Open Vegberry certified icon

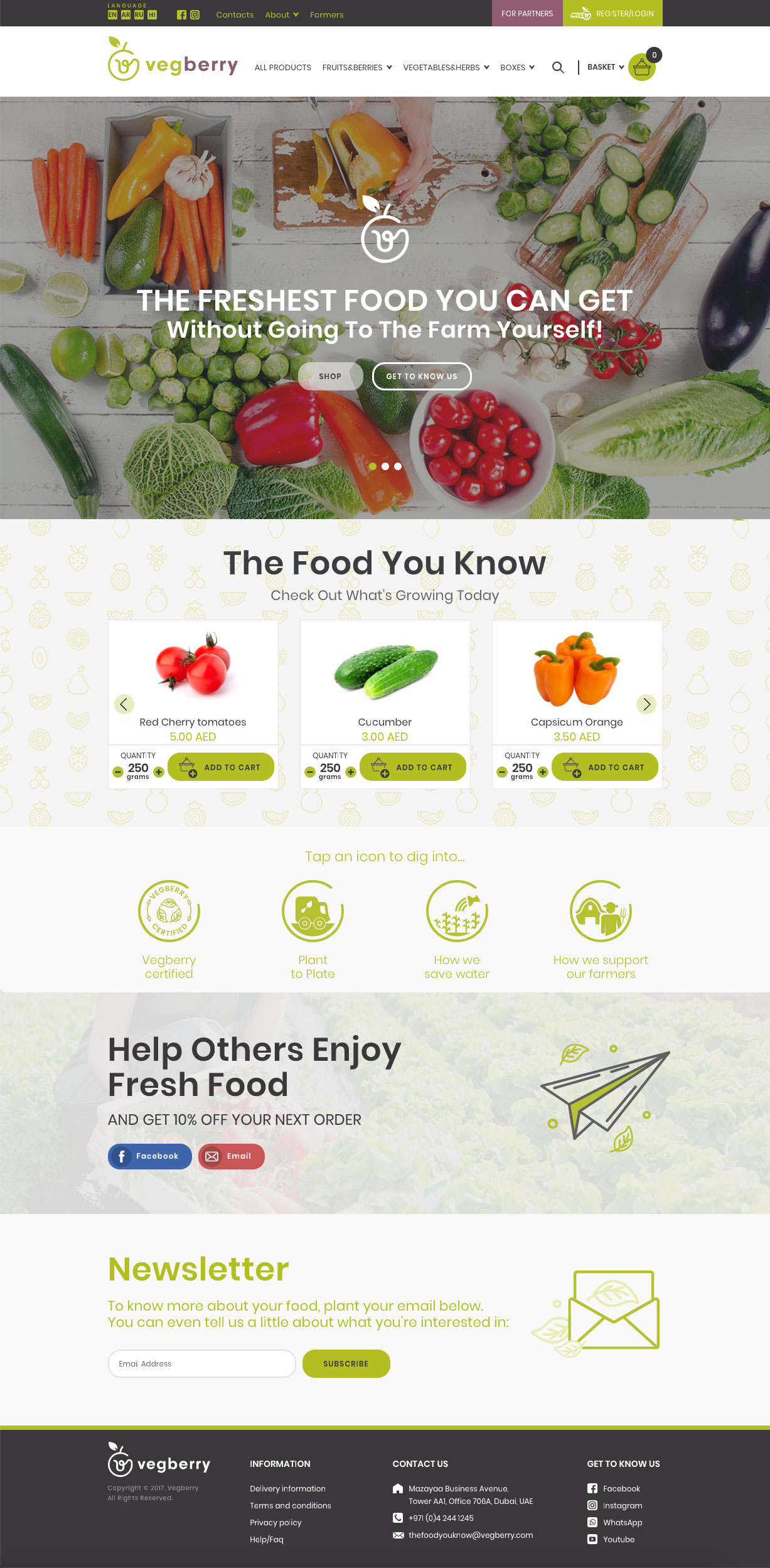[x=169, y=911]
